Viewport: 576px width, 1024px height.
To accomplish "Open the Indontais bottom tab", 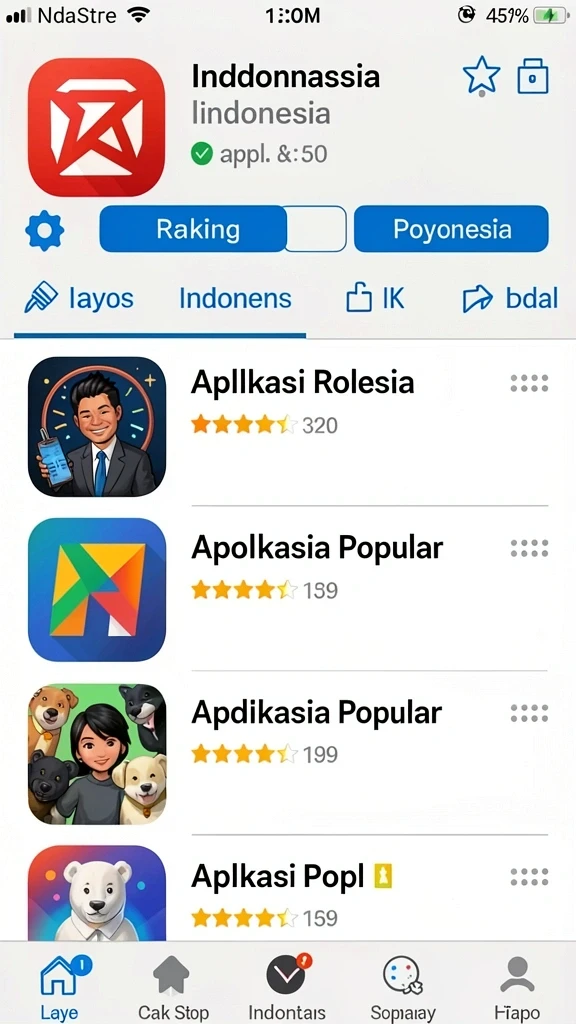I will point(287,987).
